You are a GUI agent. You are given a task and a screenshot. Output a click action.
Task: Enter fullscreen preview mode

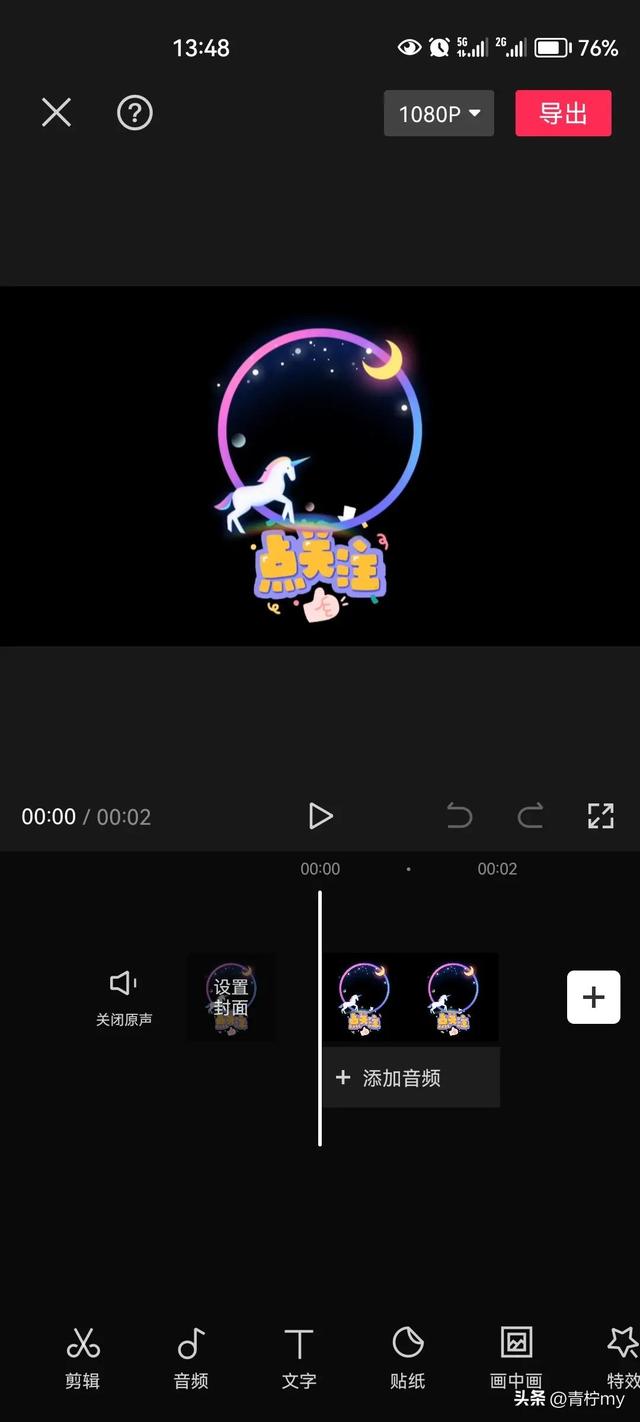pos(600,816)
